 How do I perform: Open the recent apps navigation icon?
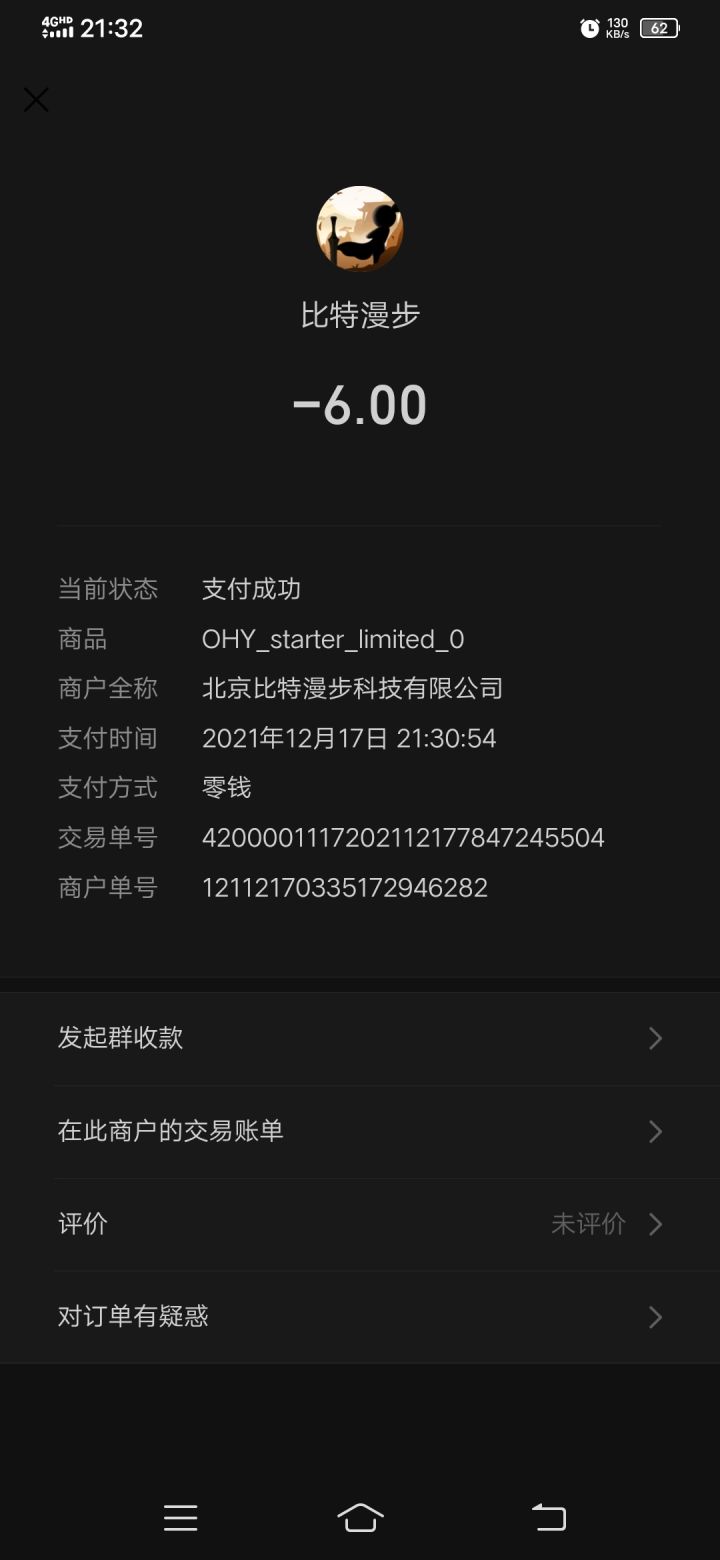pos(180,1517)
